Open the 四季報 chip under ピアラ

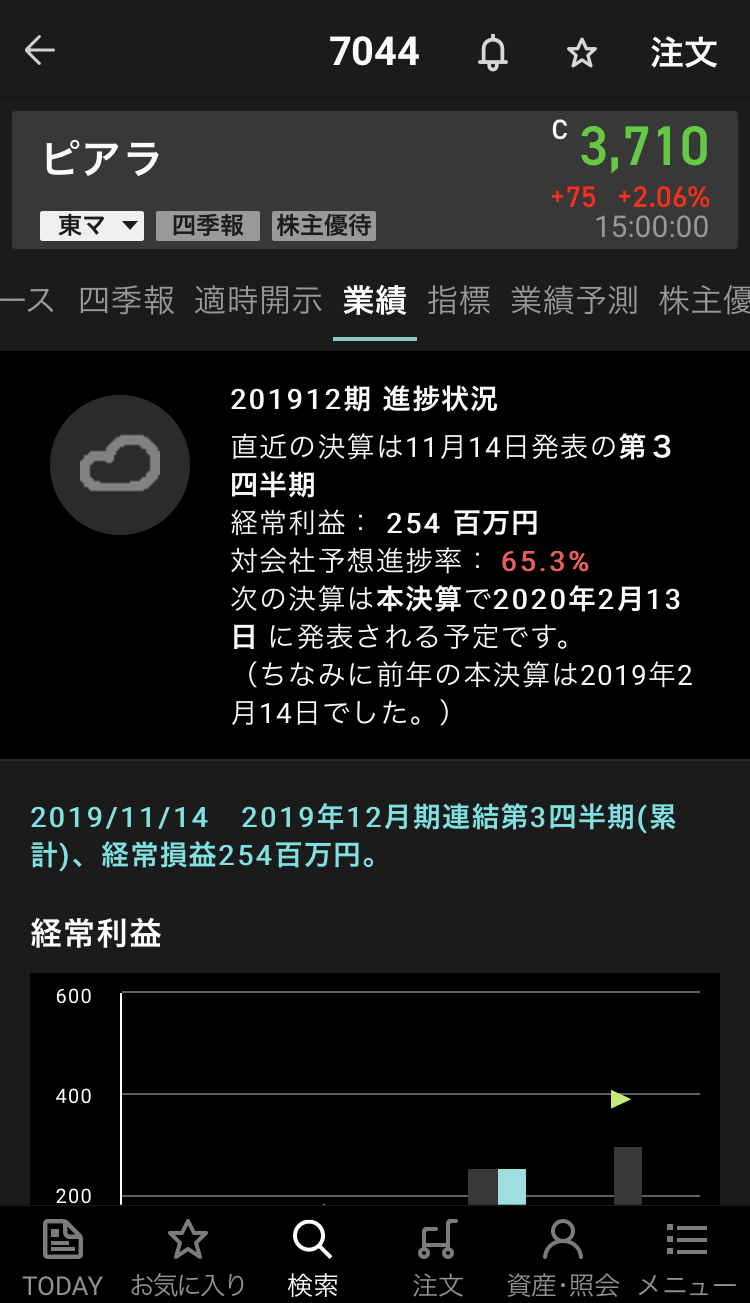(x=208, y=226)
